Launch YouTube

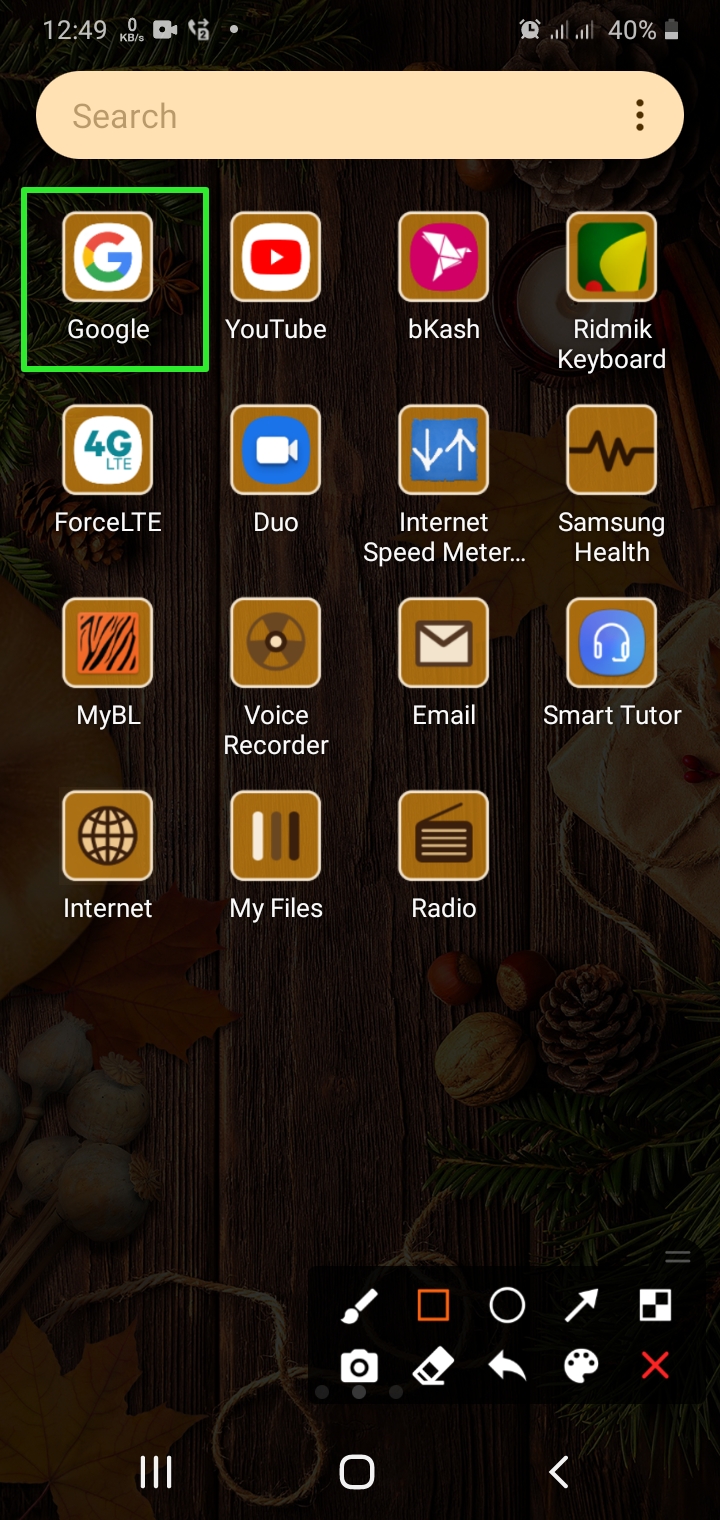pos(276,257)
